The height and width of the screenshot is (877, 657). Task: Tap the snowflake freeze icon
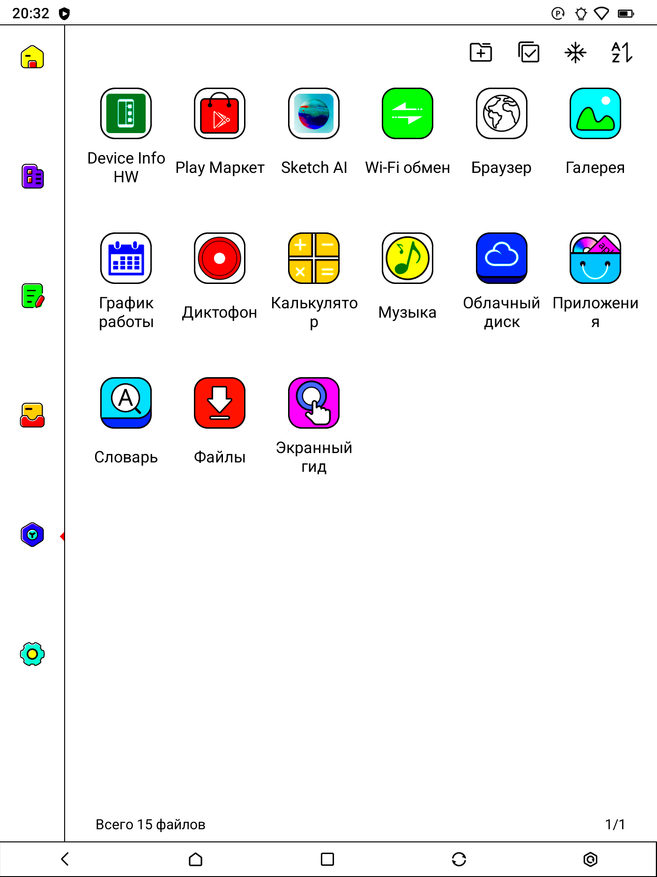(576, 53)
